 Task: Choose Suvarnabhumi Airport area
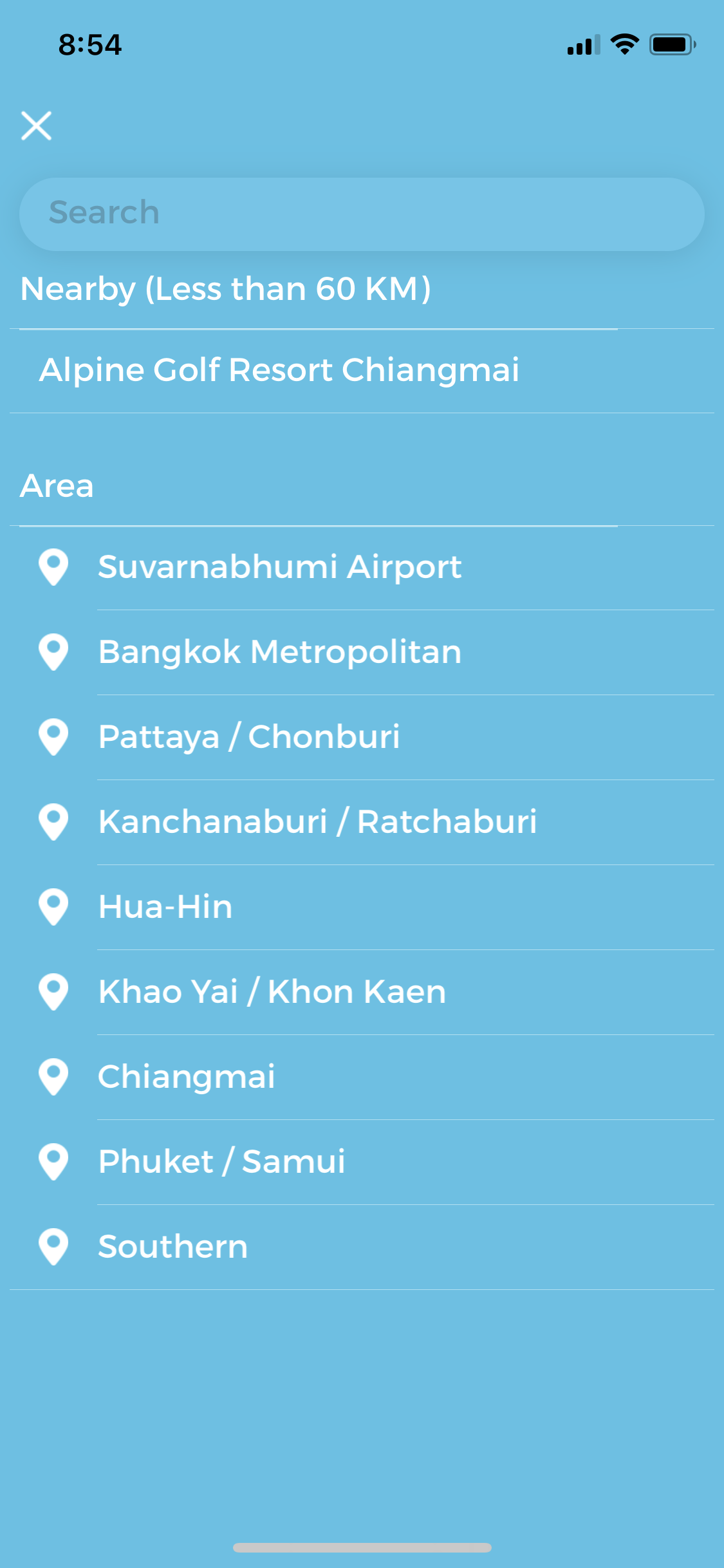point(362,568)
